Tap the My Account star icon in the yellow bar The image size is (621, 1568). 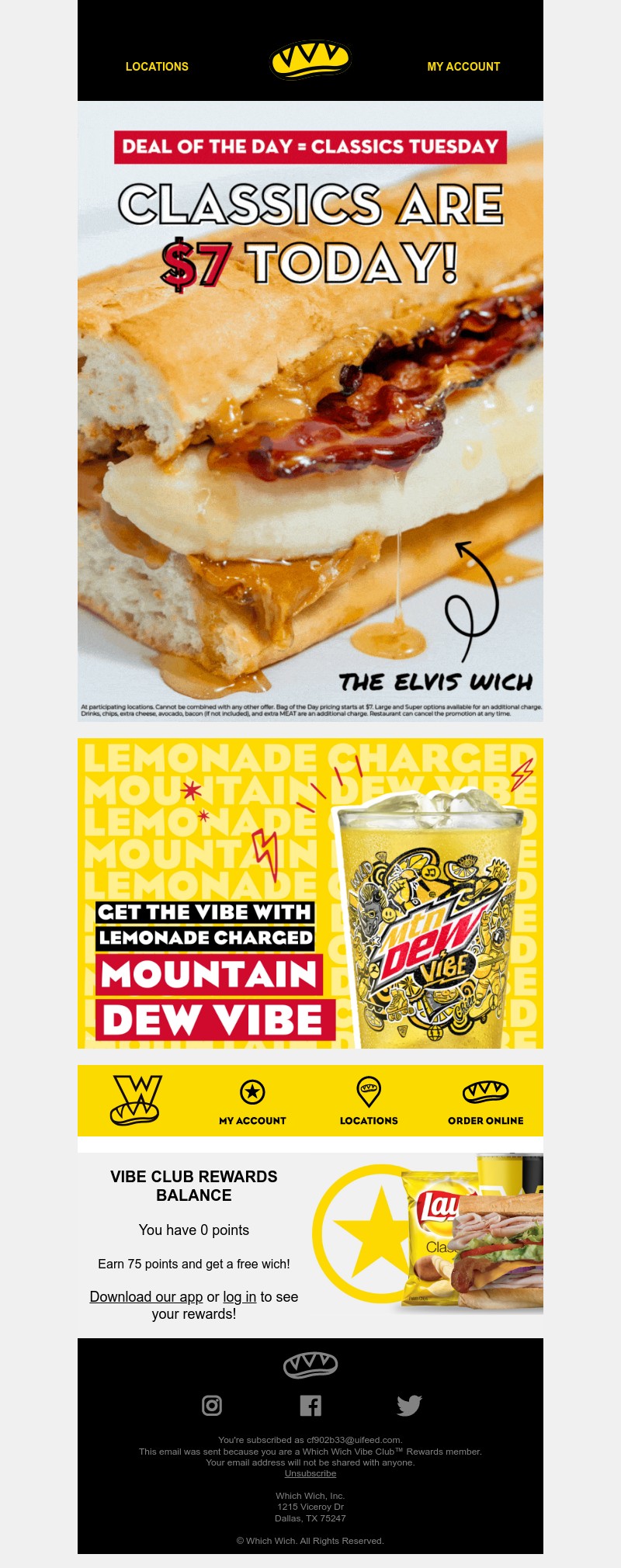click(x=252, y=1093)
